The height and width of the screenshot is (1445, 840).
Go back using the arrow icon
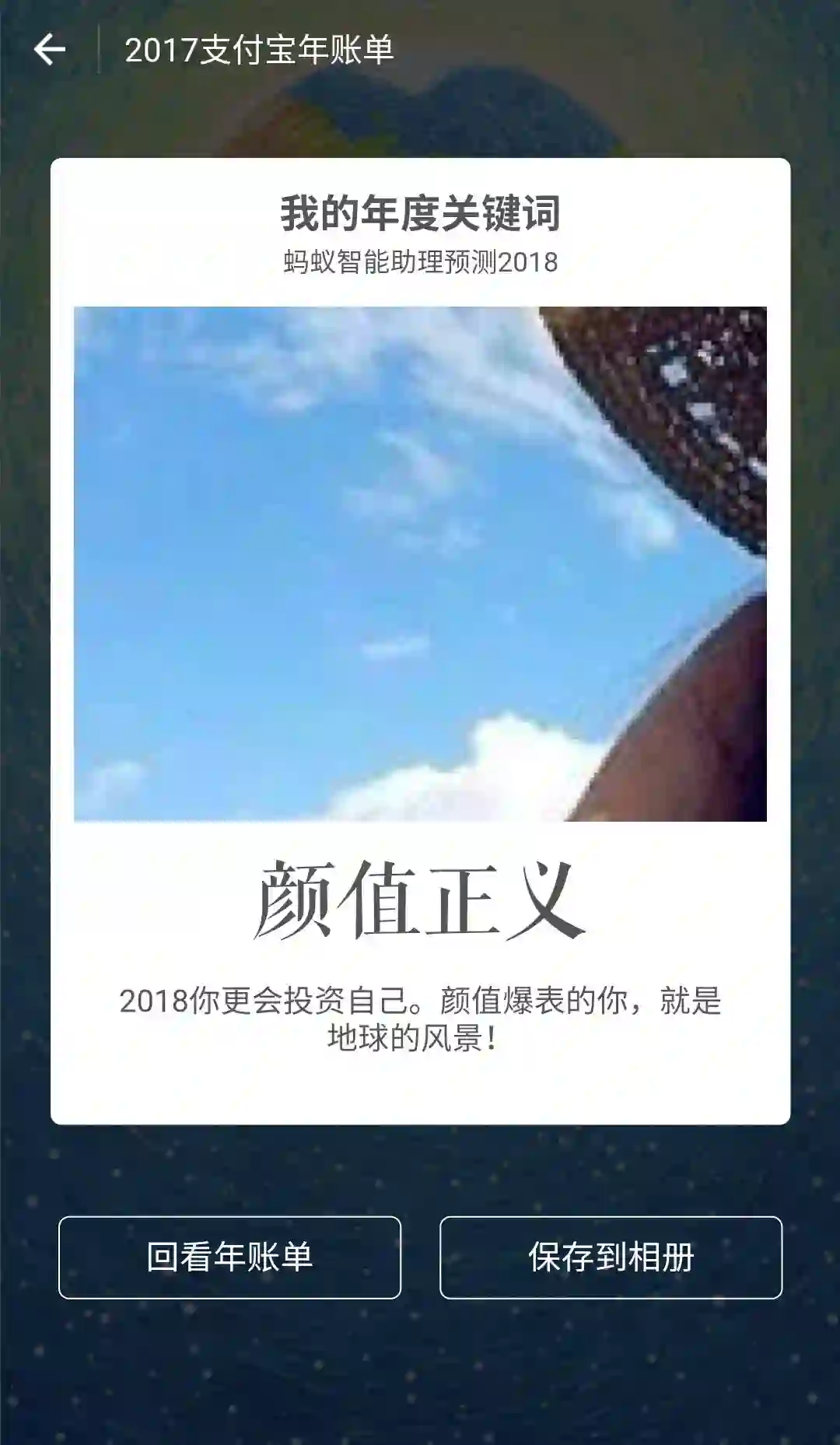[50, 50]
